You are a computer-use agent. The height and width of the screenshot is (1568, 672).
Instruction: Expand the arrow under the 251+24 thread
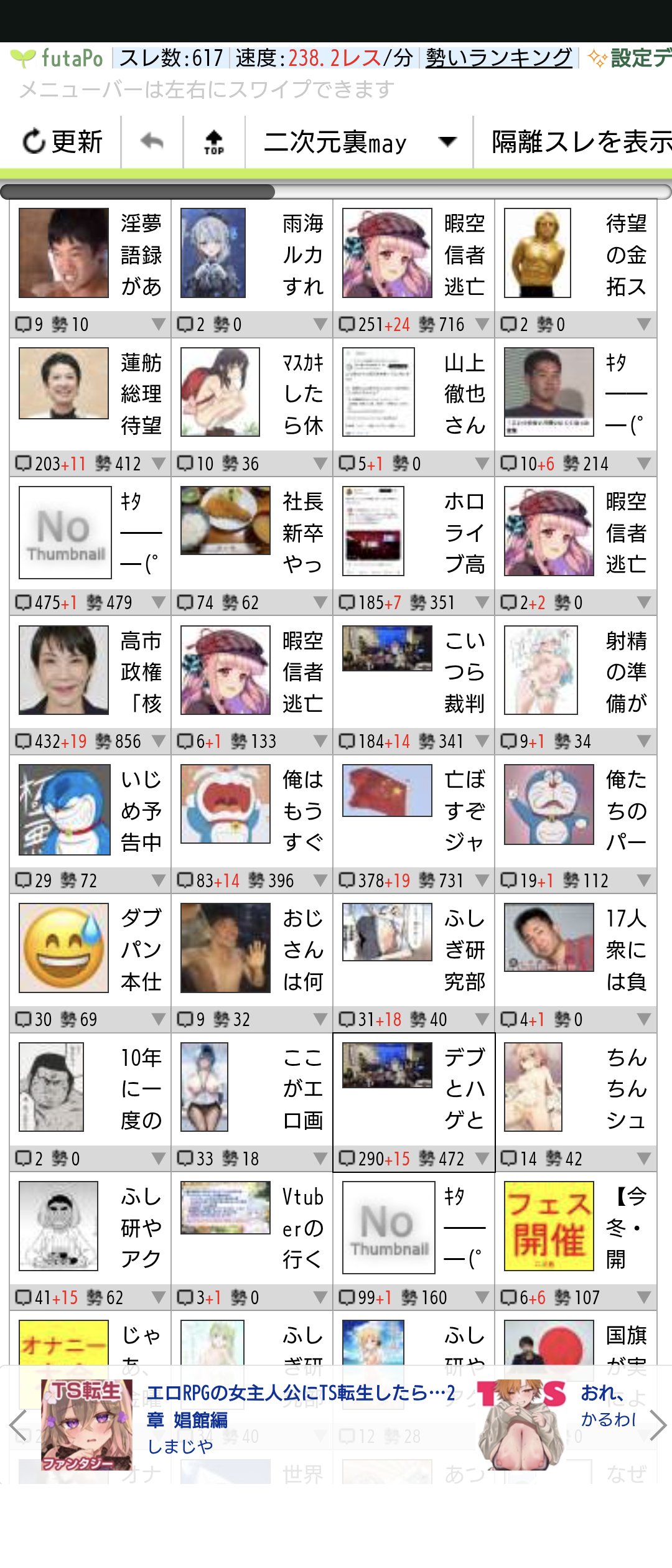click(x=482, y=324)
